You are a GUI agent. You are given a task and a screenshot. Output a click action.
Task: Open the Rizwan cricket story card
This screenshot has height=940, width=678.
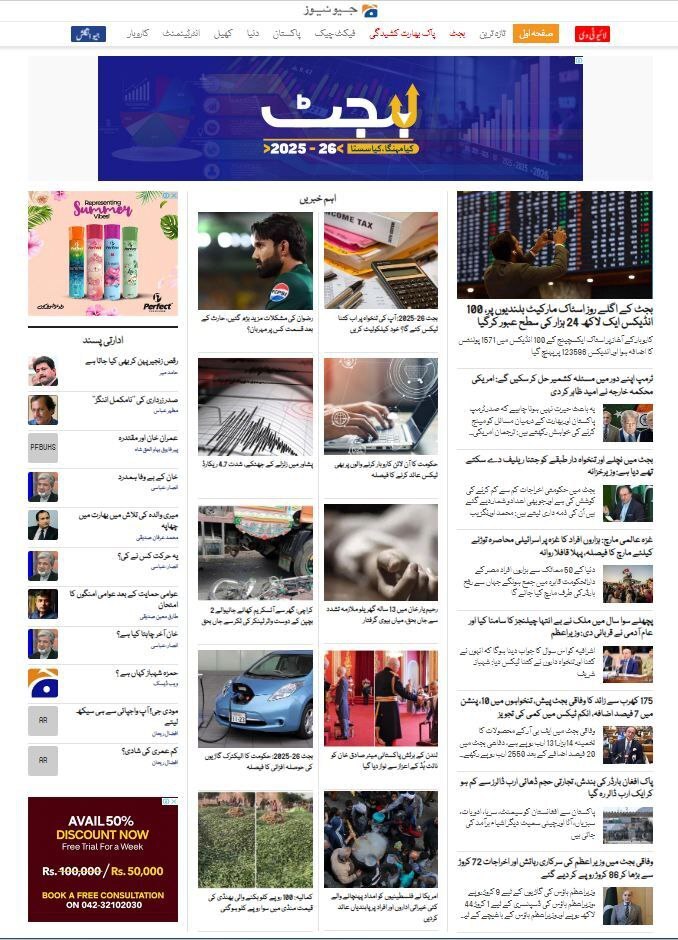click(255, 262)
